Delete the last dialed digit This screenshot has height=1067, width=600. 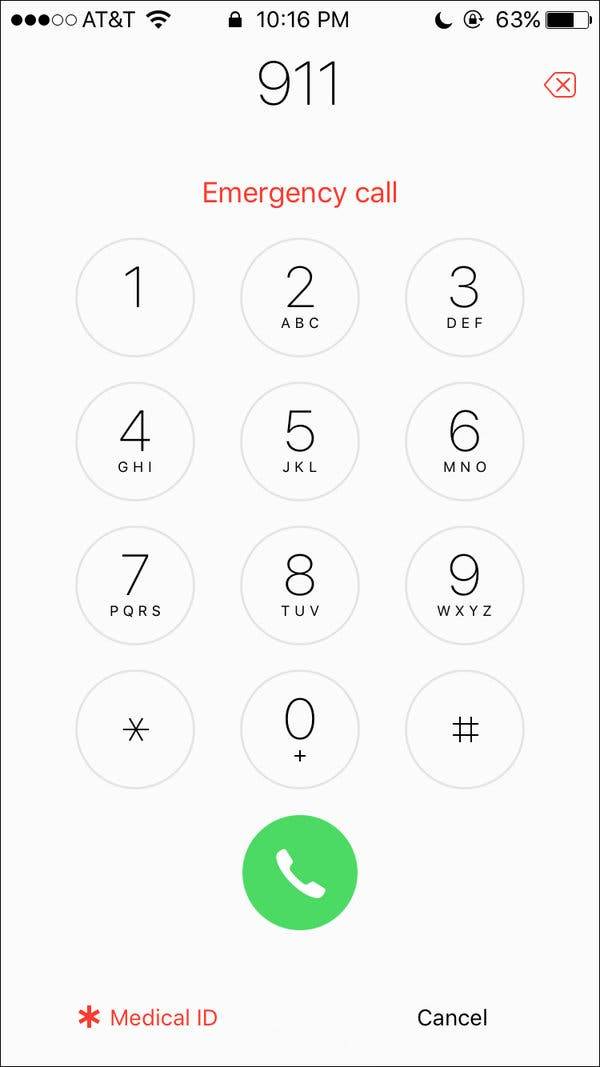tap(560, 86)
